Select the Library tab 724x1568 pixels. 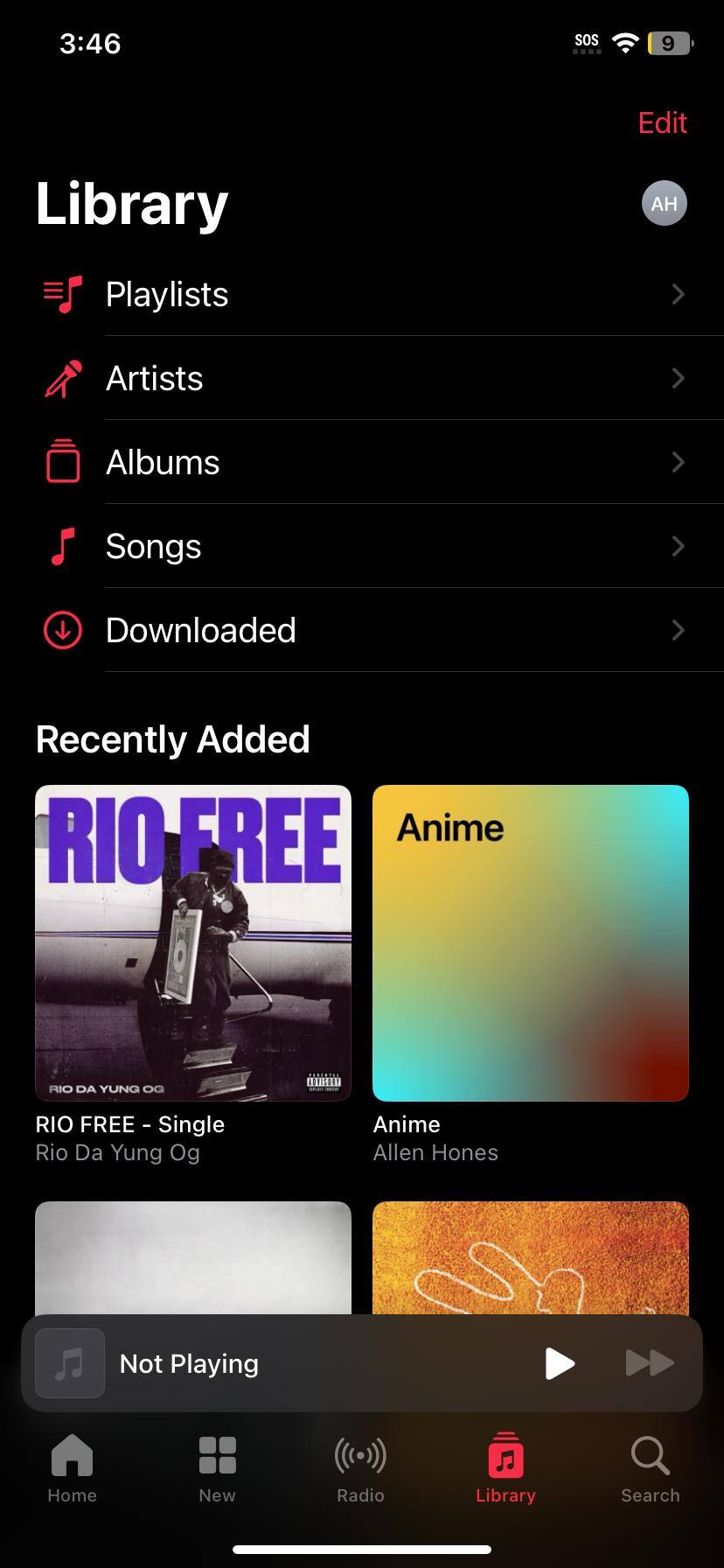(505, 1469)
